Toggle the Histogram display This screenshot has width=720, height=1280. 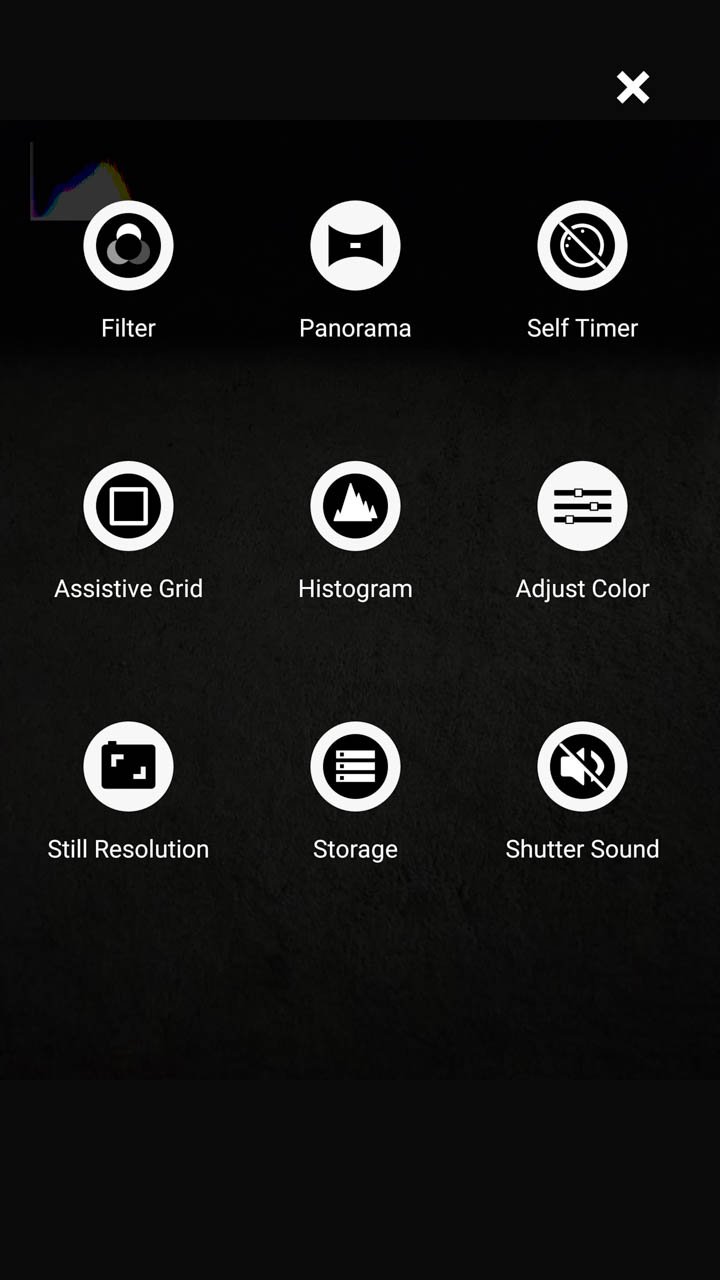click(x=355, y=506)
